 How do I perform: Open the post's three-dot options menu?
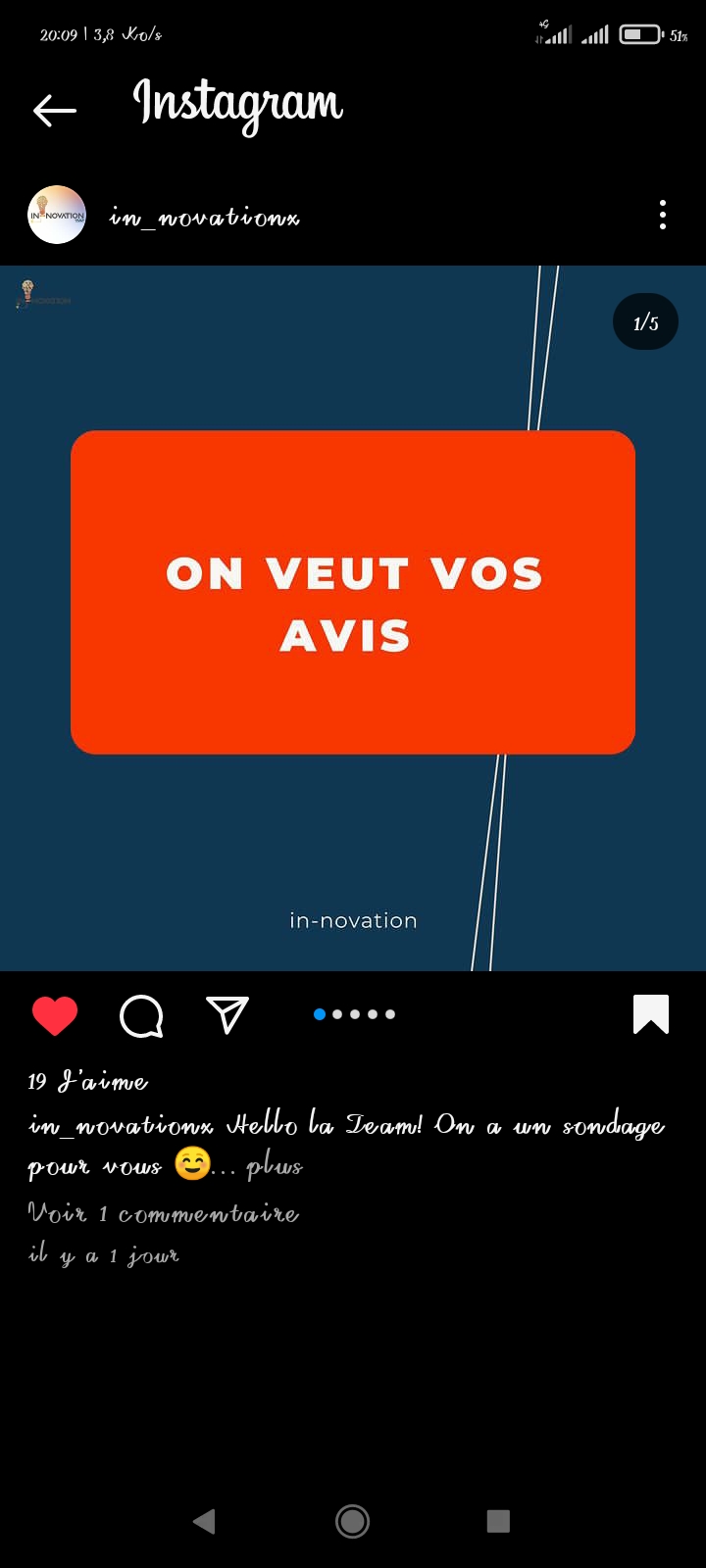coord(663,215)
